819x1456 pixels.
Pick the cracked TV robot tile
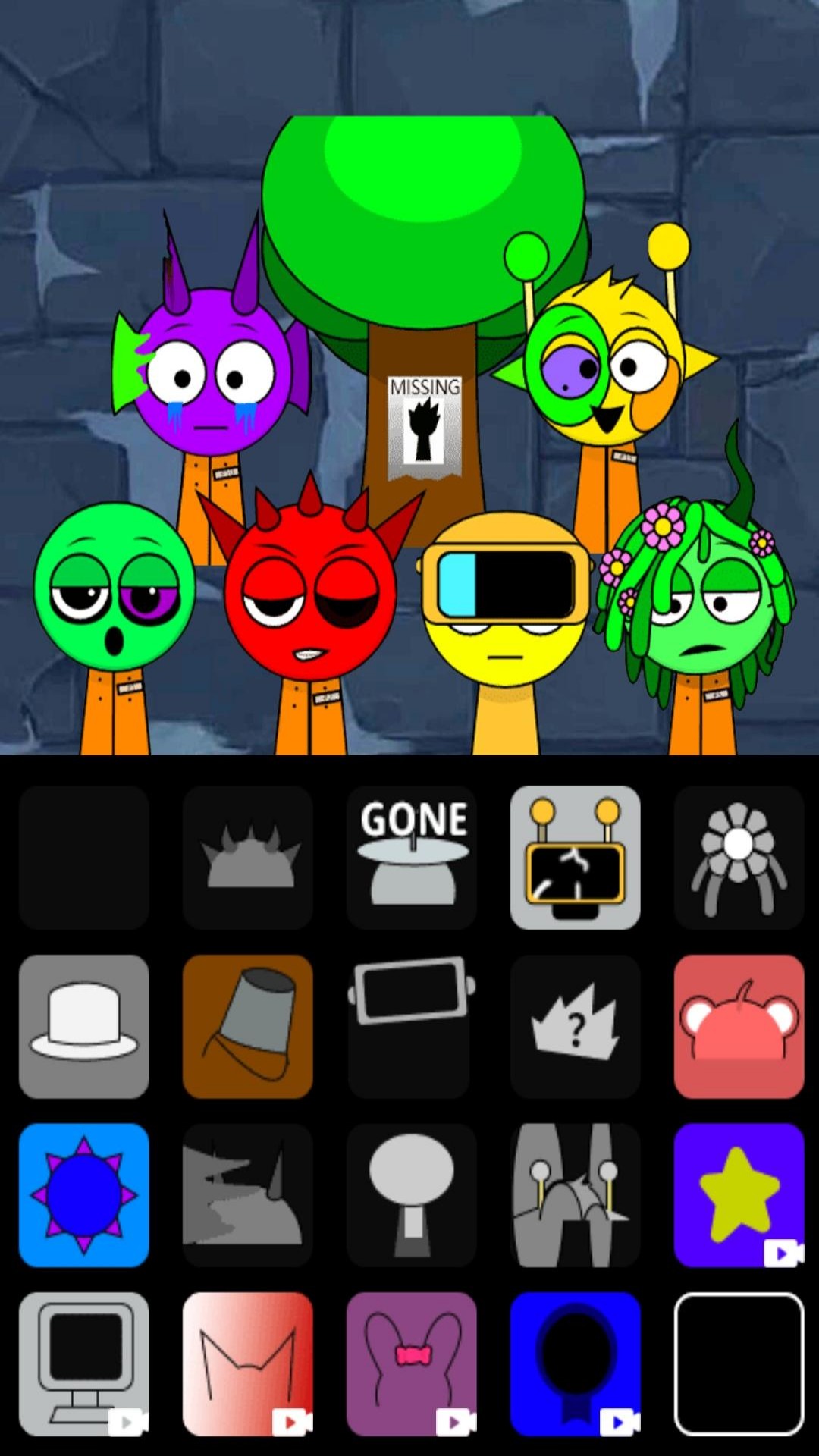pyautogui.click(x=575, y=857)
